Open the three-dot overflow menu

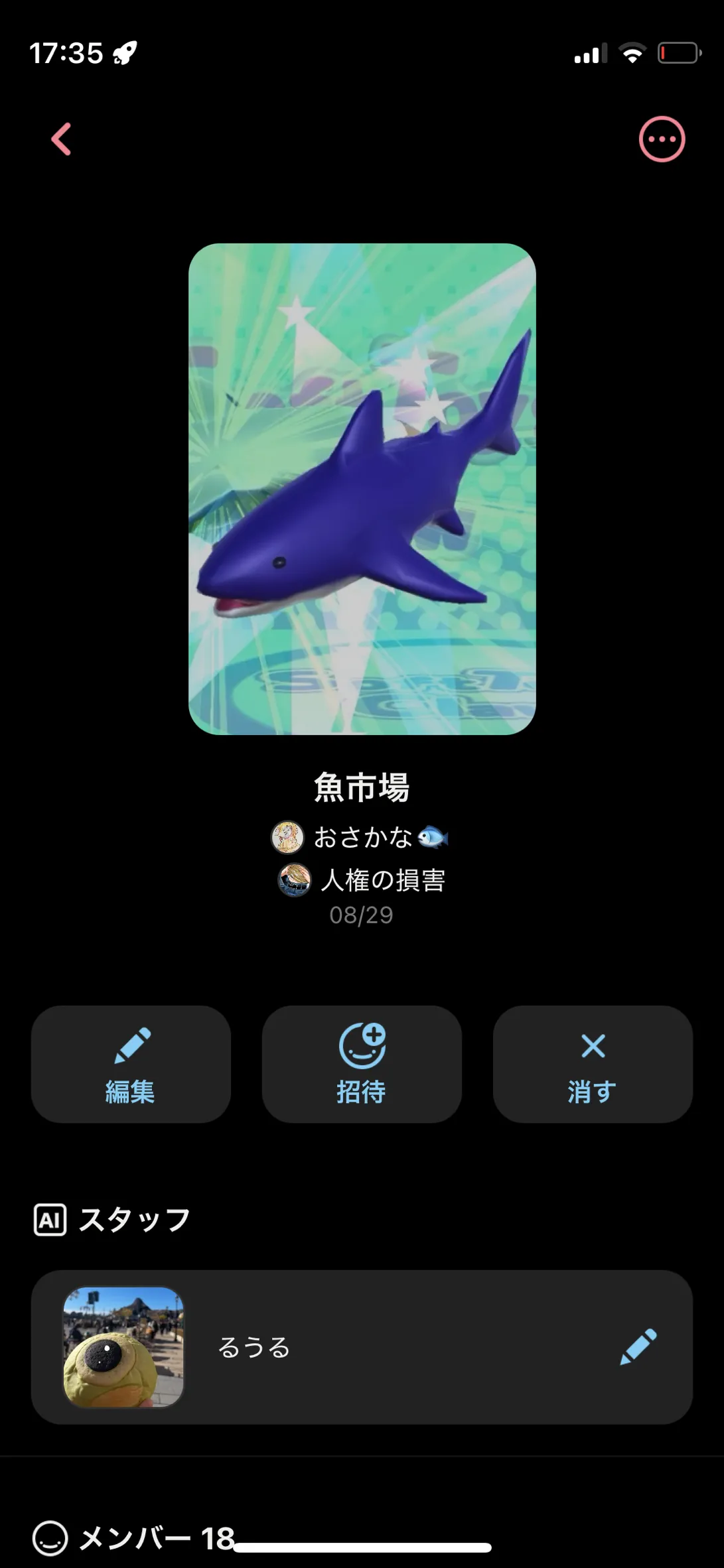tap(662, 139)
